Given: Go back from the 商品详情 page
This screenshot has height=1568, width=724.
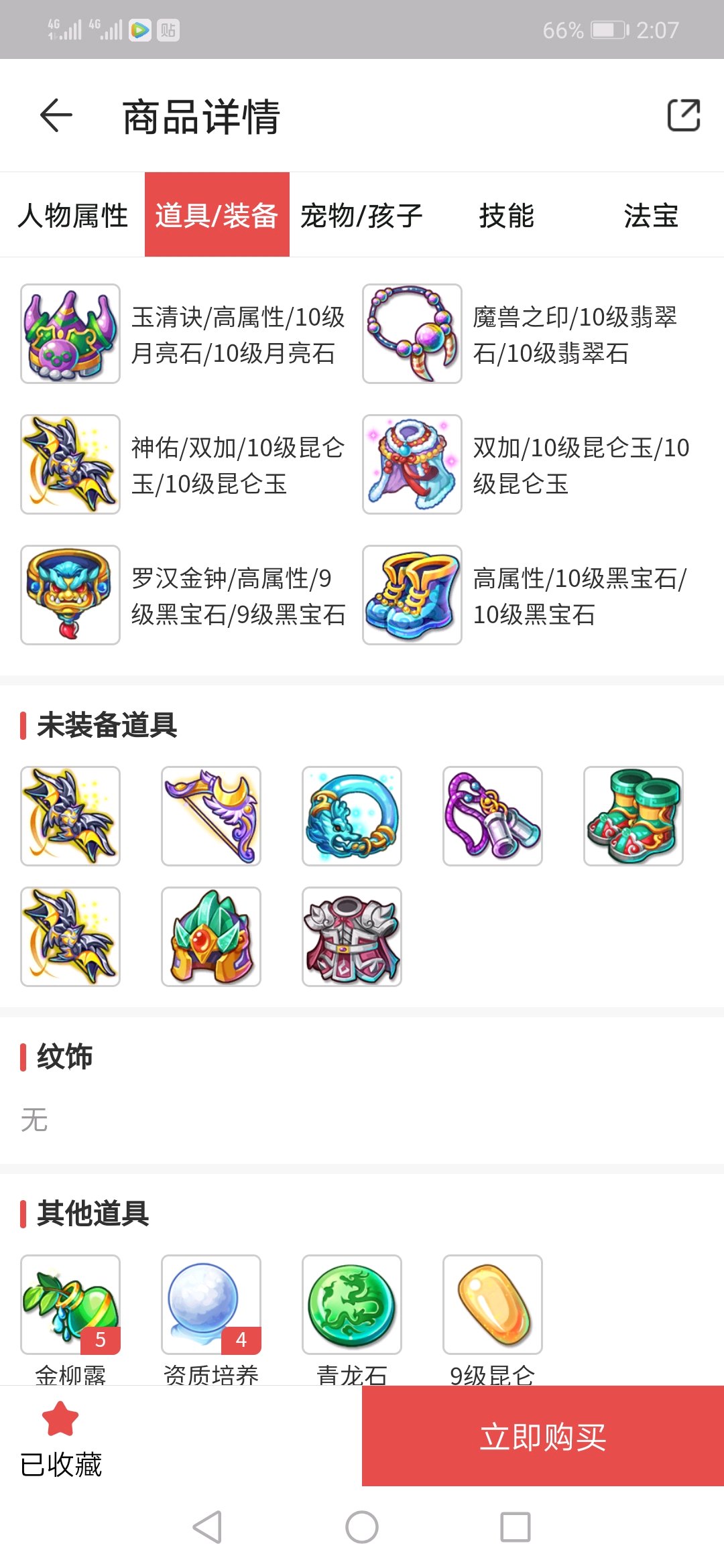Looking at the screenshot, I should point(56,115).
